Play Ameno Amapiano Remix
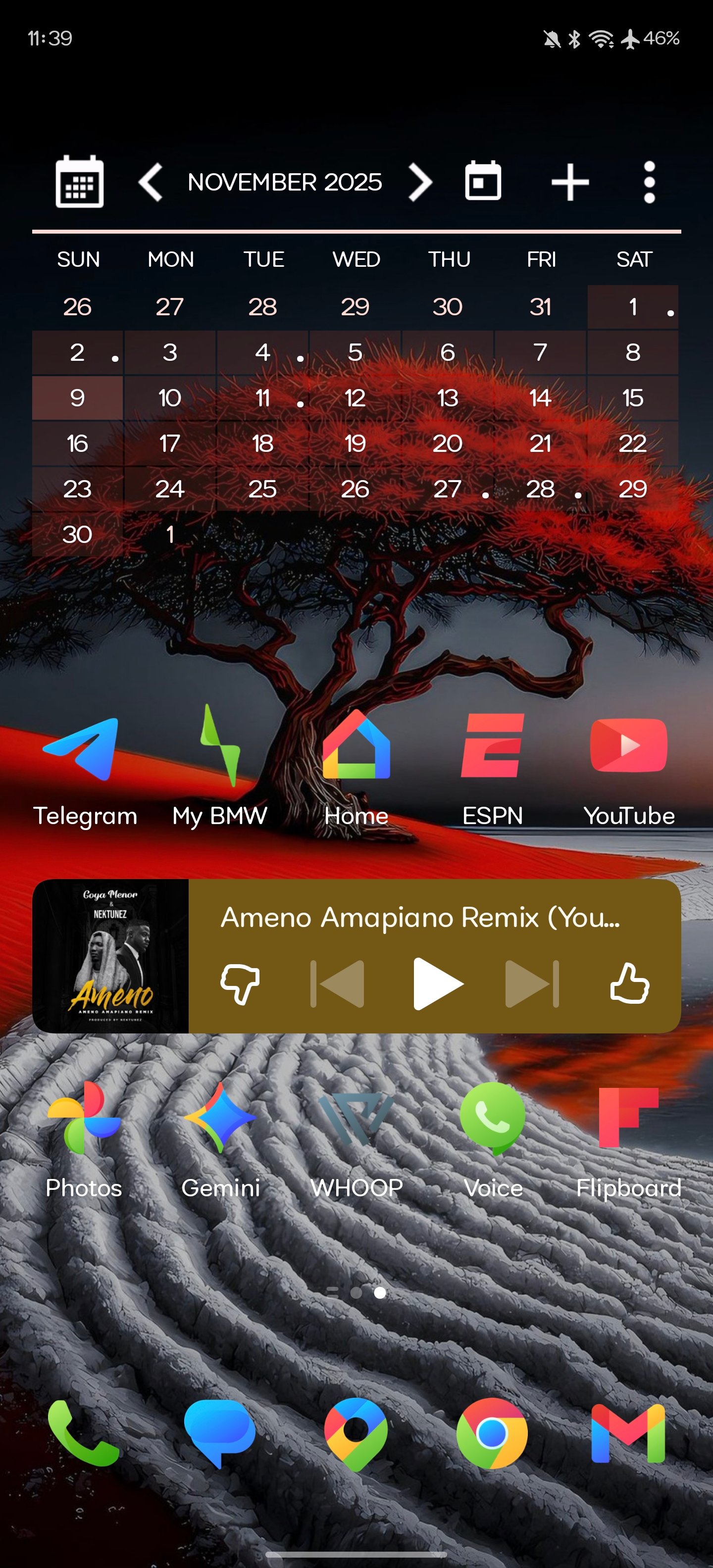This screenshot has width=713, height=1568. pyautogui.click(x=437, y=983)
